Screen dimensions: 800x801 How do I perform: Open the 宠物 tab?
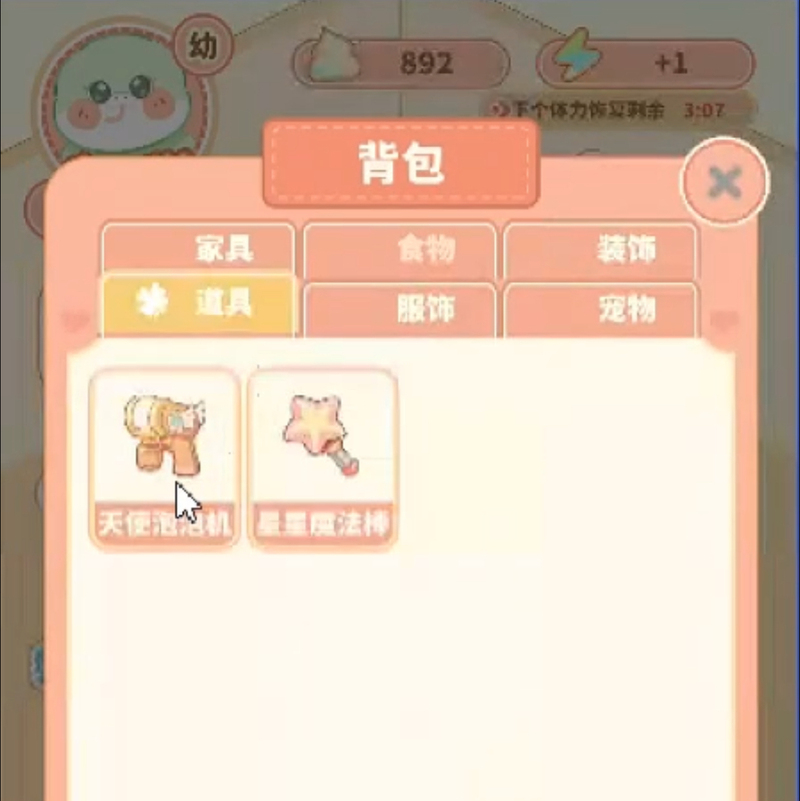tap(601, 309)
